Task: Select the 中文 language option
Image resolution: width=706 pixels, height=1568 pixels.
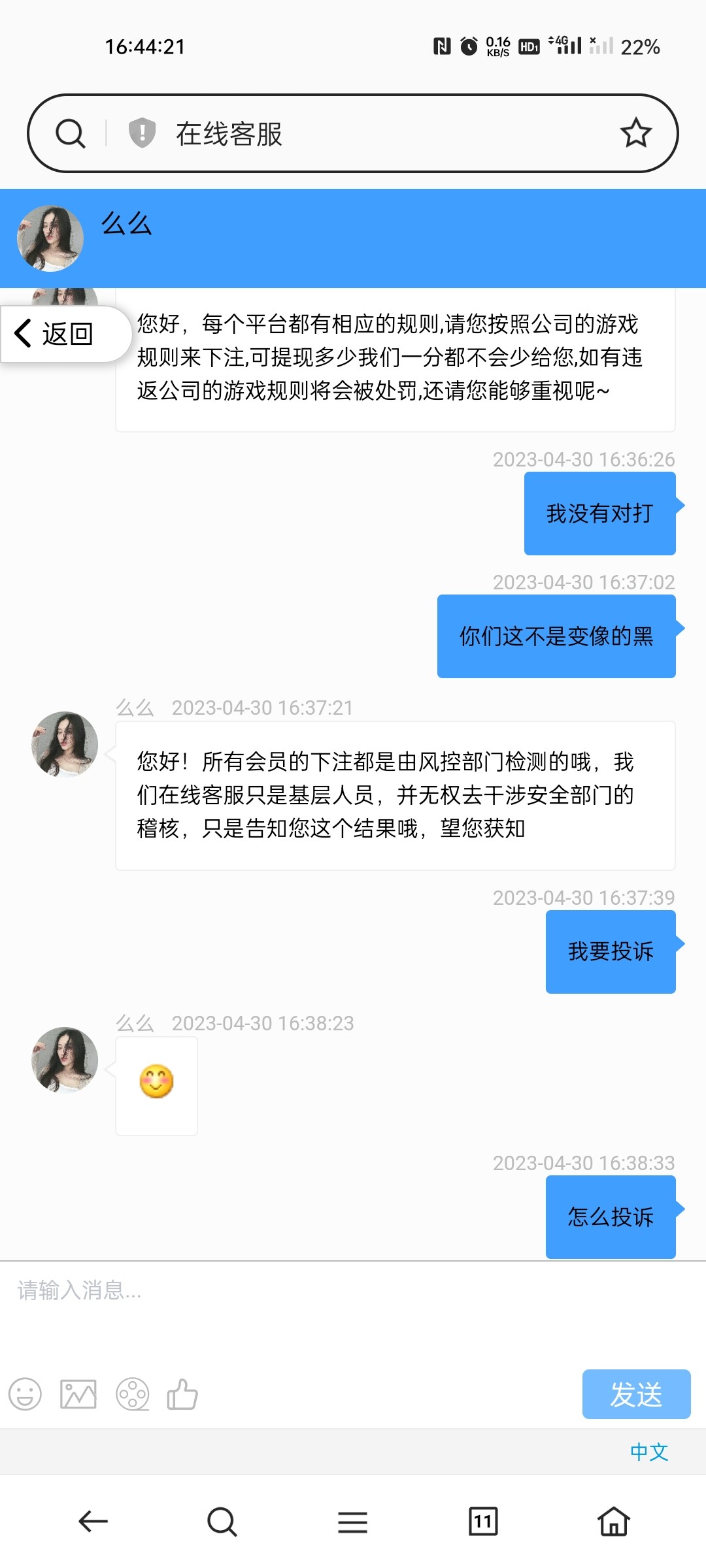Action: coord(649,1452)
